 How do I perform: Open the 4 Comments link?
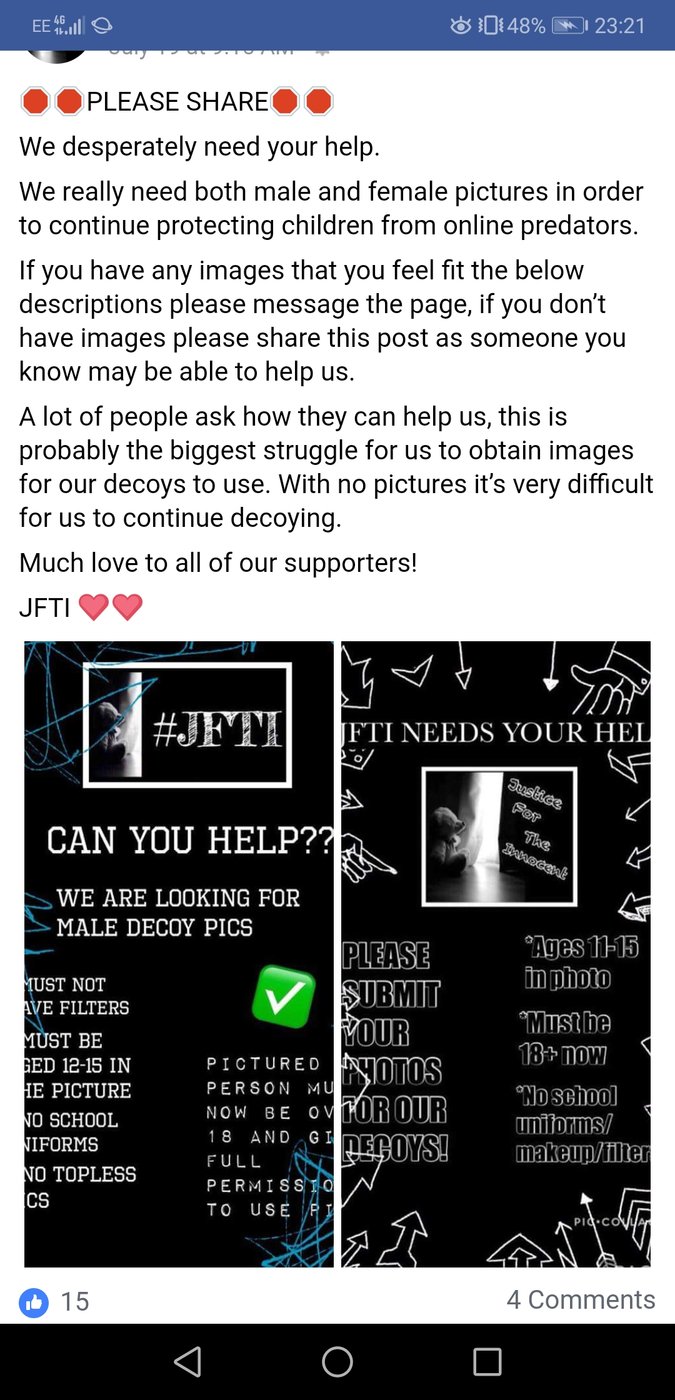581,1299
